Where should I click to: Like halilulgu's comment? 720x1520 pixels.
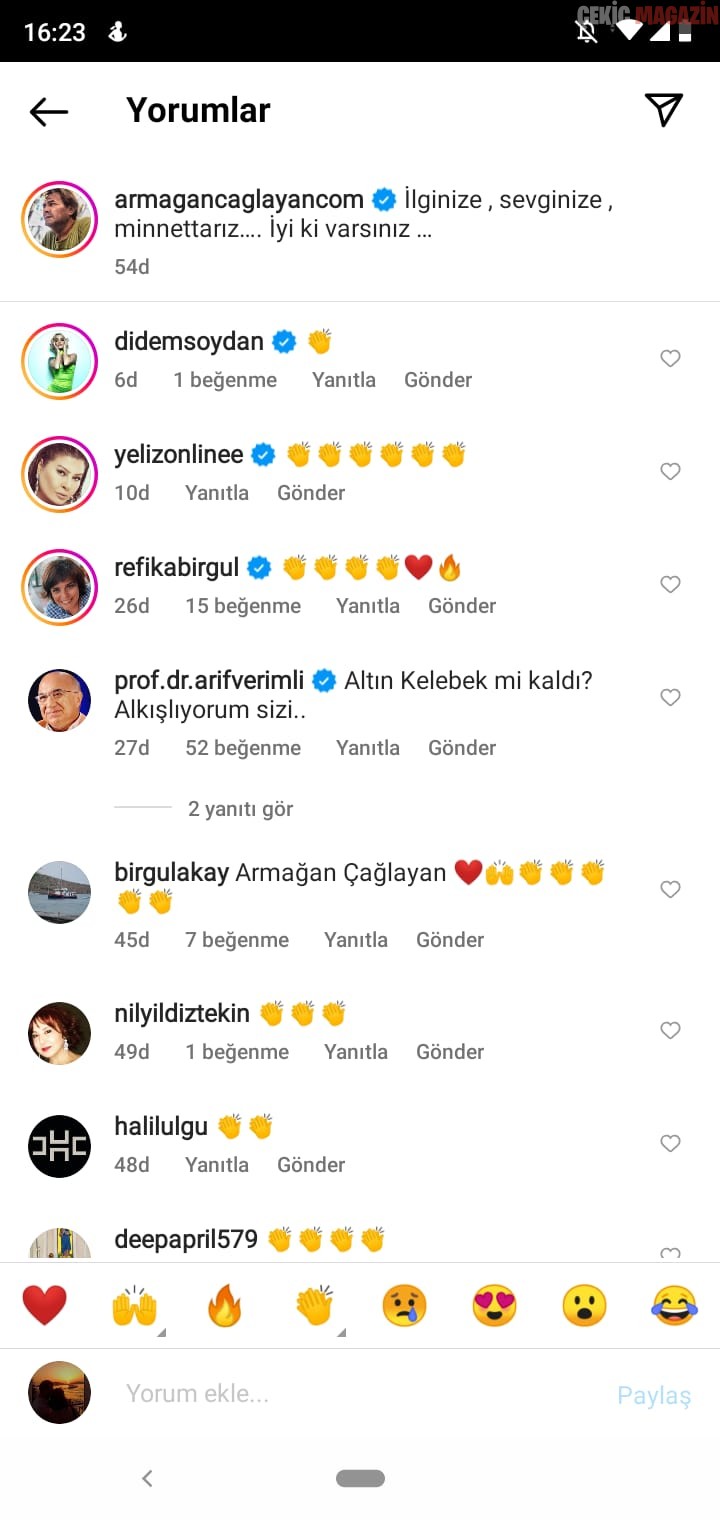pyautogui.click(x=670, y=1144)
